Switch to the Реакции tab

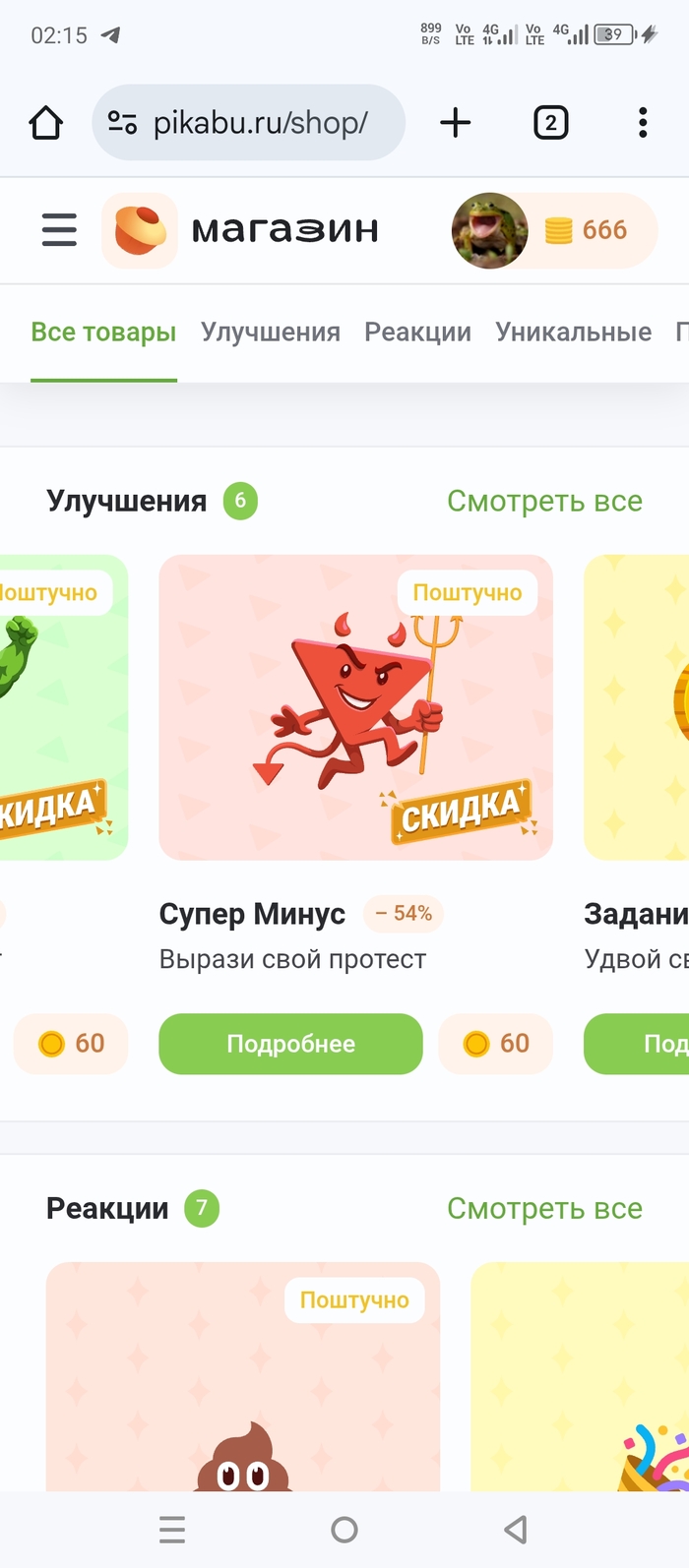click(417, 332)
